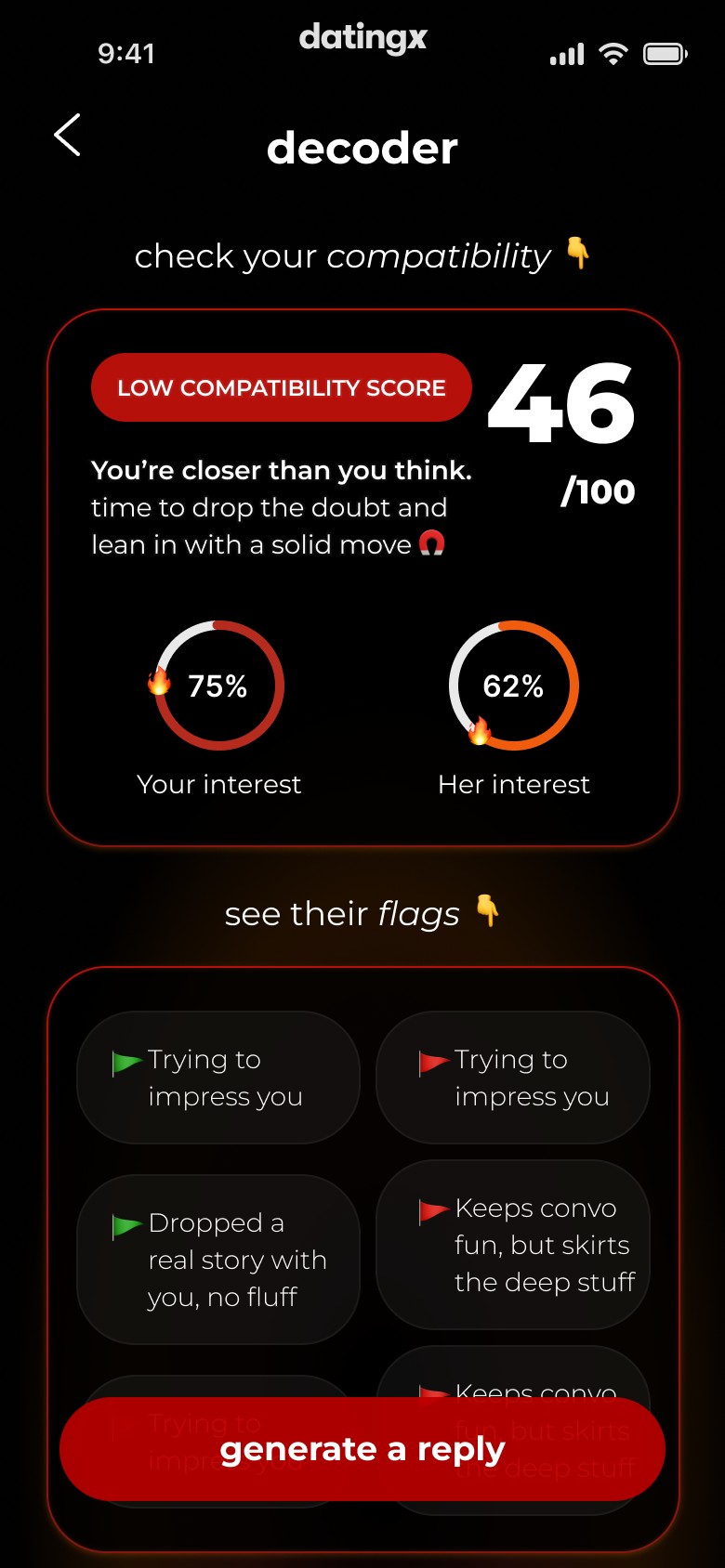Open the Dropped a real story flag
725x1568 pixels.
point(217,1260)
